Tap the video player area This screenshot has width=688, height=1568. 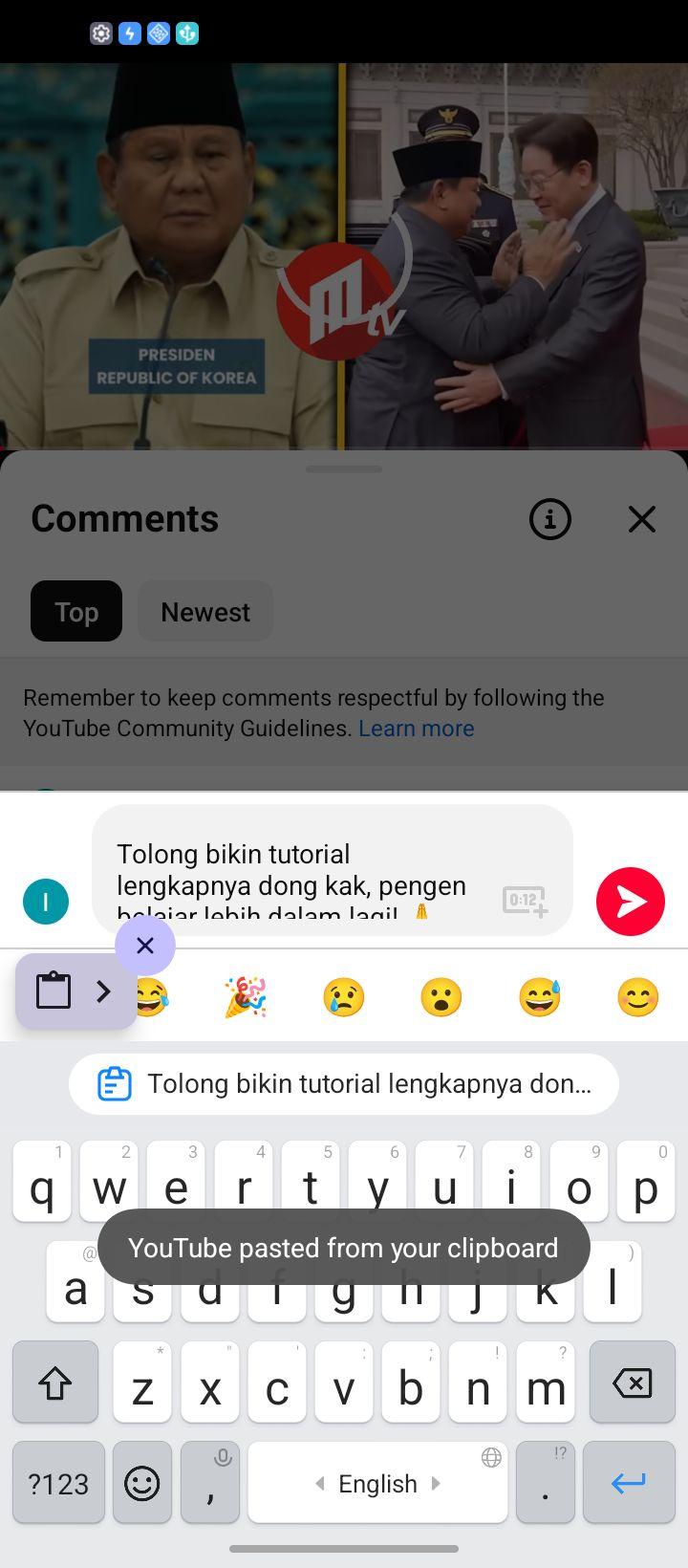pos(344,256)
